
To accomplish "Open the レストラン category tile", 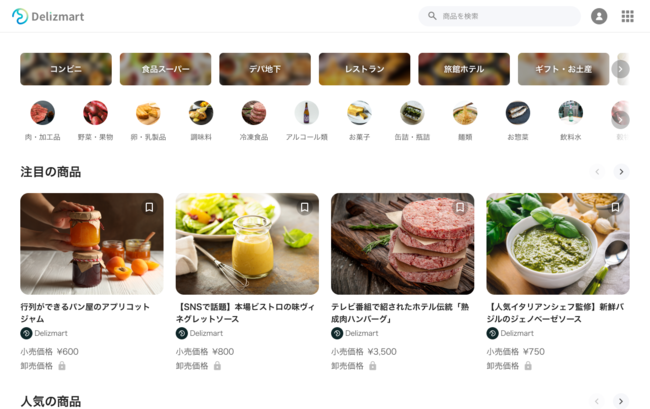I will (x=364, y=69).
